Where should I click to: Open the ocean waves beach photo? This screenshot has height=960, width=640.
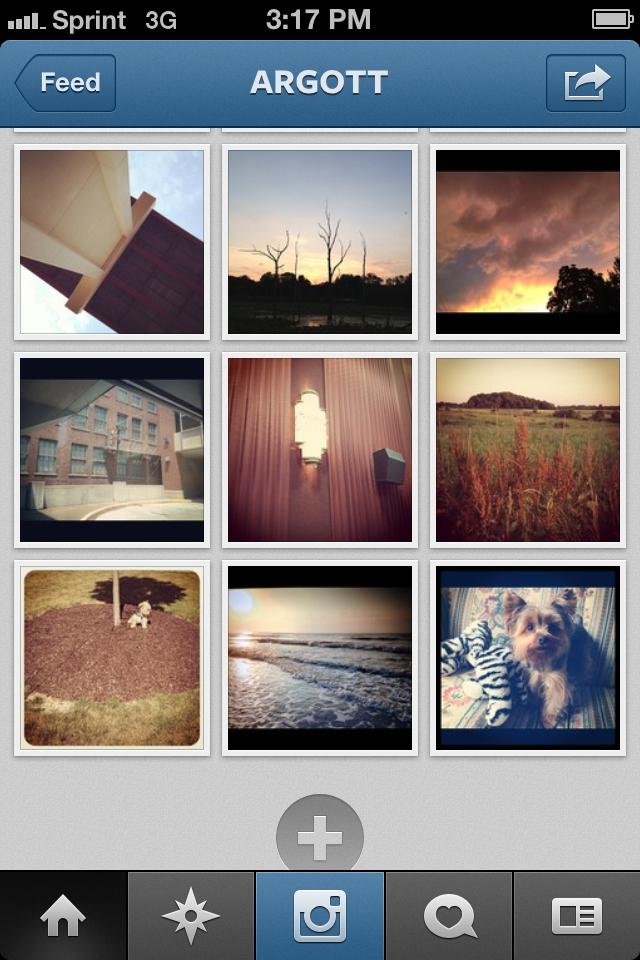(x=320, y=658)
